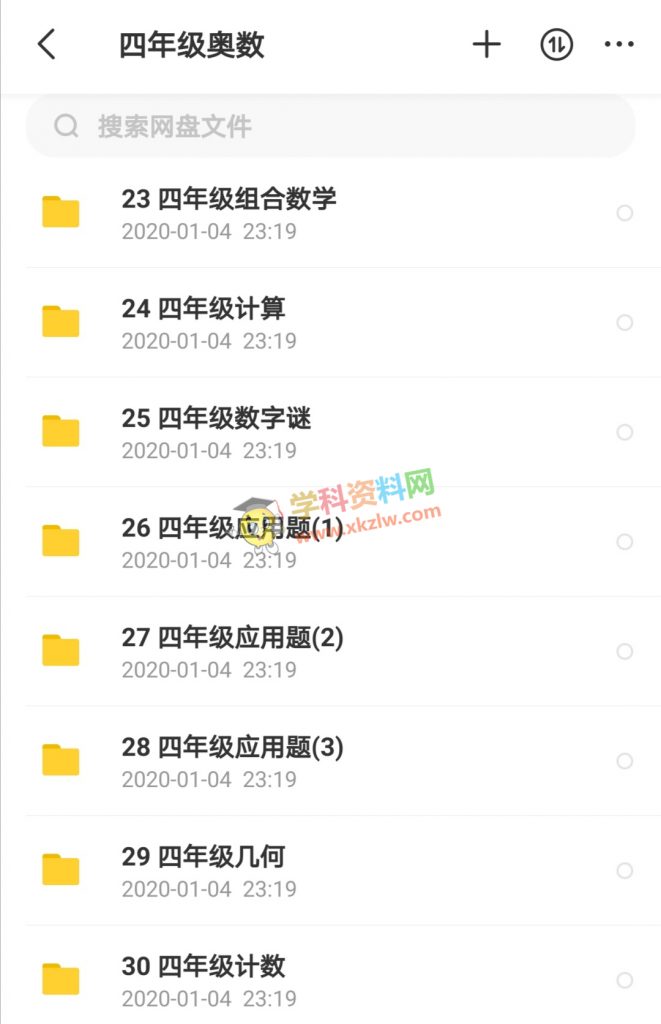Select the 27 四年级应用题(2) checkbox circle
Viewport: 661px width, 1024px height.
pos(625,651)
